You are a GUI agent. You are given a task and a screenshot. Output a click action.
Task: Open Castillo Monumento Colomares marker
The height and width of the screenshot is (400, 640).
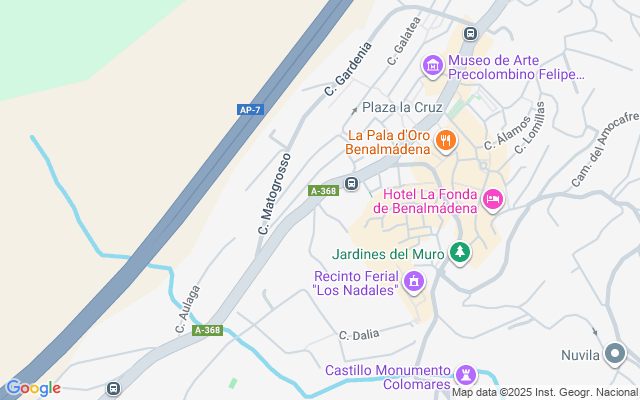465,375
